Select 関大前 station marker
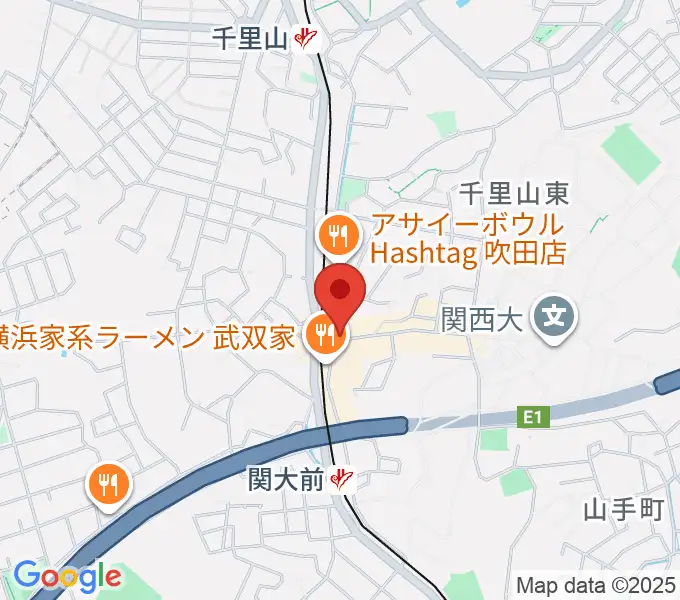Viewport: 680px width, 600px height. tap(343, 480)
